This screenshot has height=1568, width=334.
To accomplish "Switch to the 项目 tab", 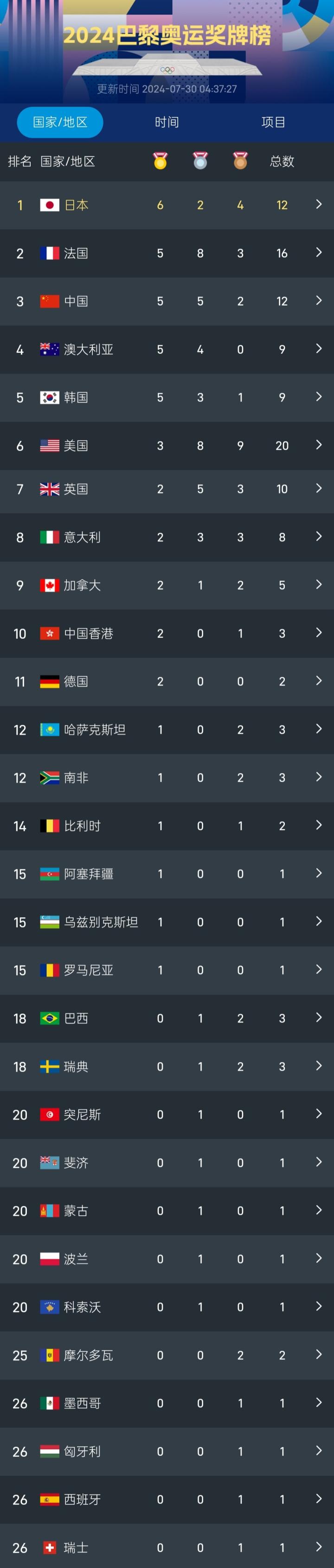I will click(273, 123).
